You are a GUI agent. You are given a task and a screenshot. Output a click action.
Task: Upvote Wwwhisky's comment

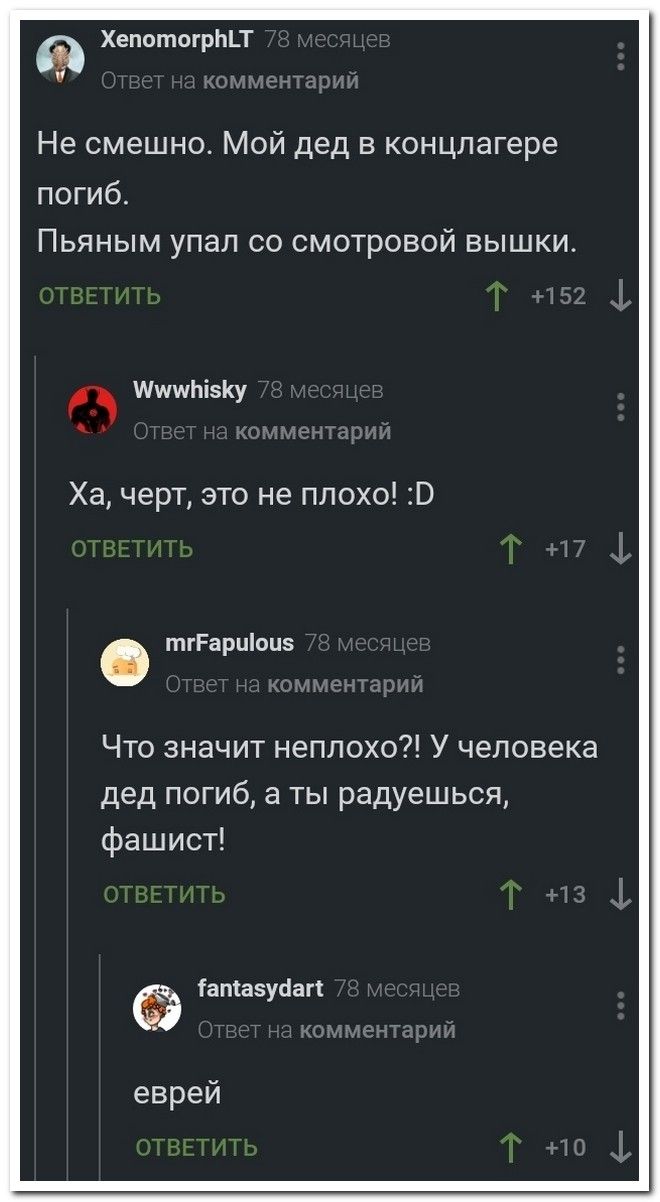coord(512,549)
